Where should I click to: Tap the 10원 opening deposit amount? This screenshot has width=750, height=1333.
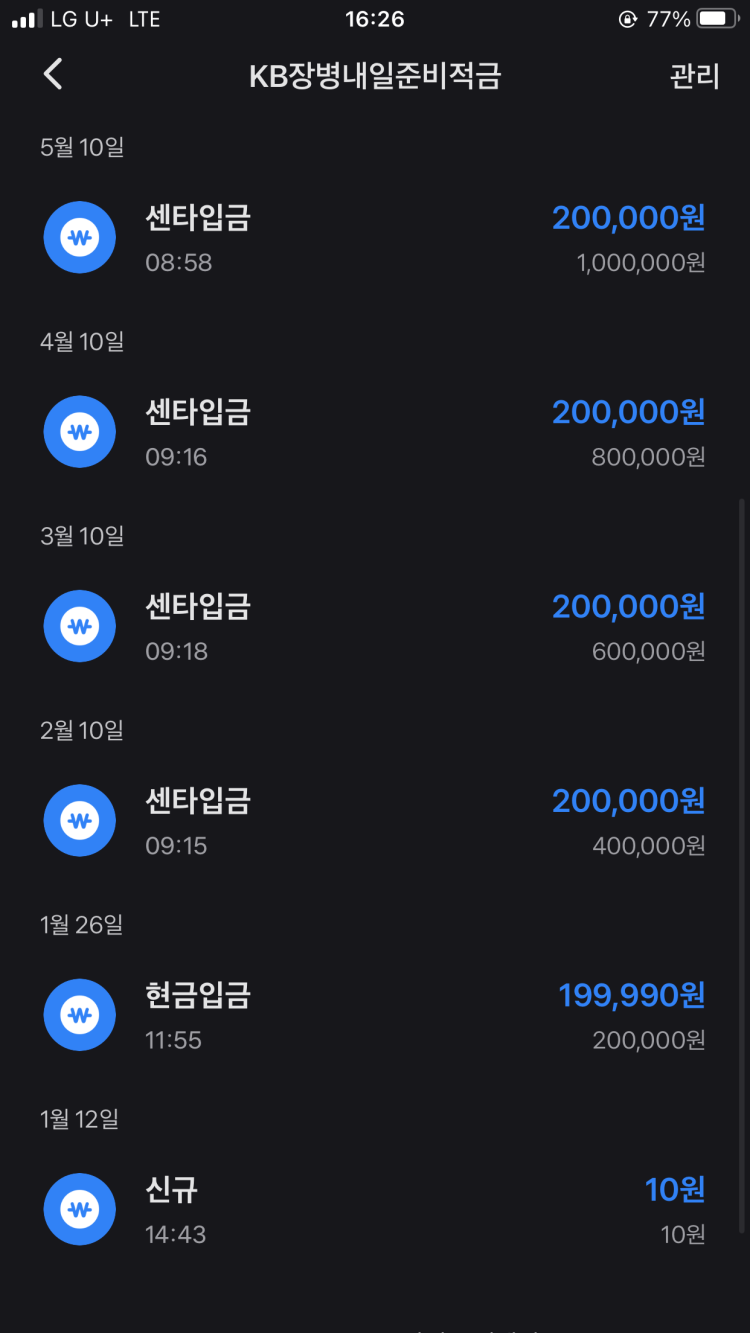(684, 1189)
